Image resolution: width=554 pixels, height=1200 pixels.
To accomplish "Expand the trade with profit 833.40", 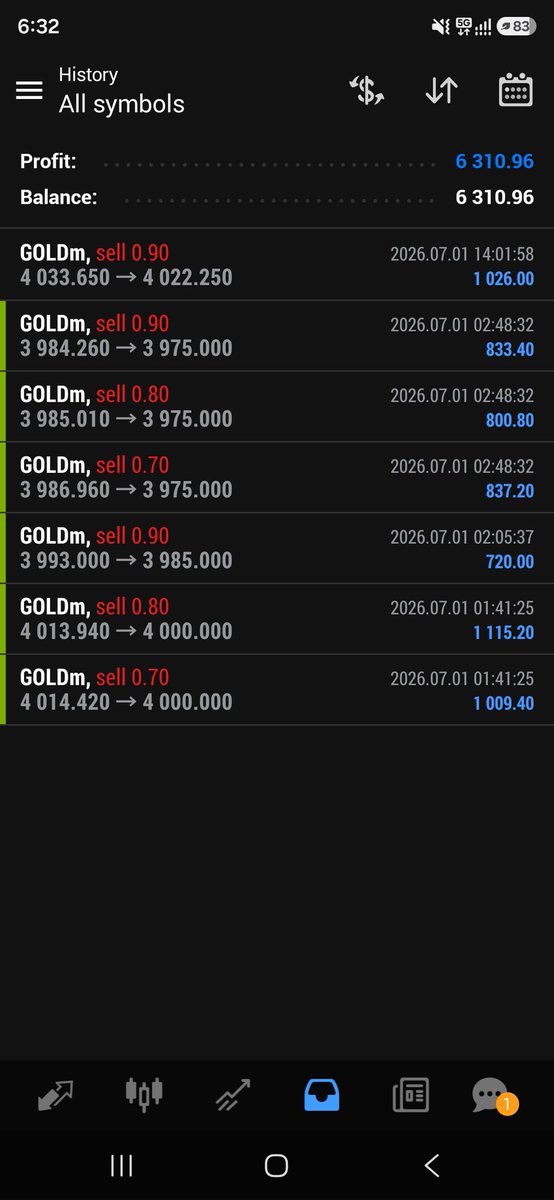I will coord(277,336).
